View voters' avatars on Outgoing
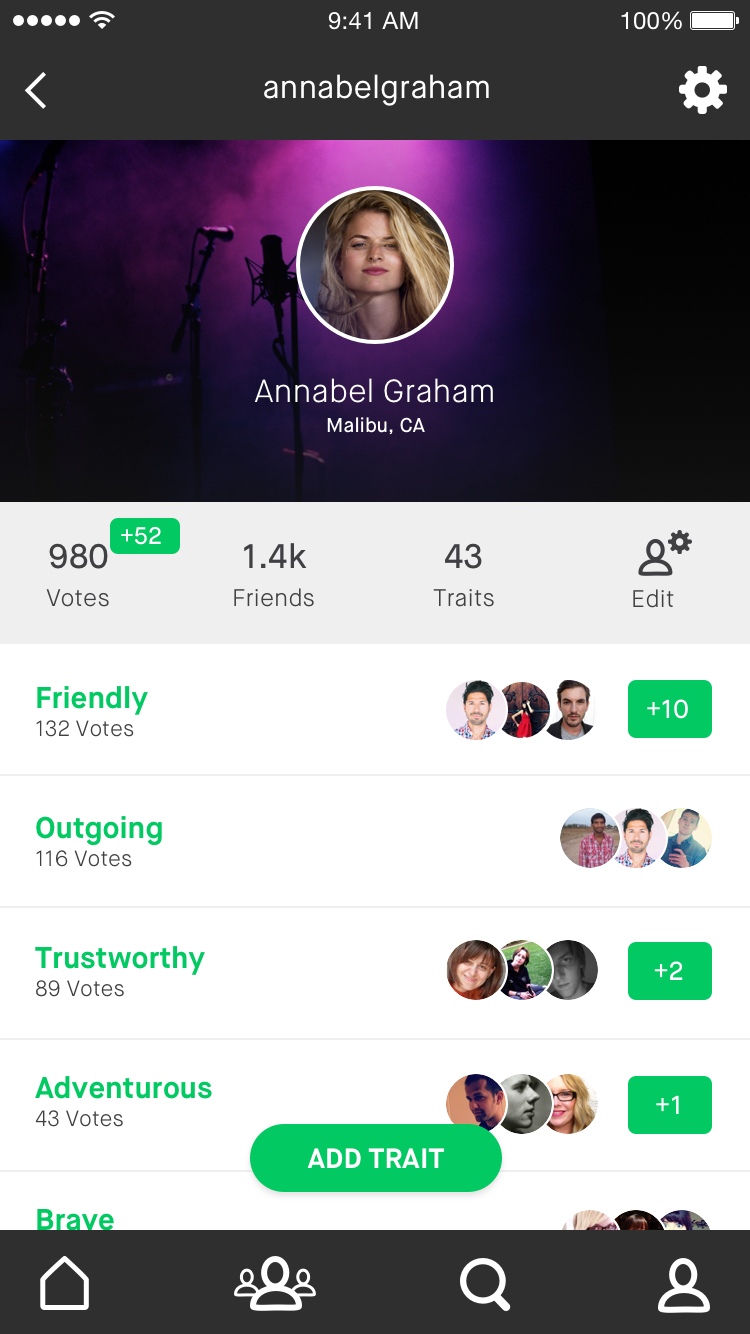 click(635, 838)
